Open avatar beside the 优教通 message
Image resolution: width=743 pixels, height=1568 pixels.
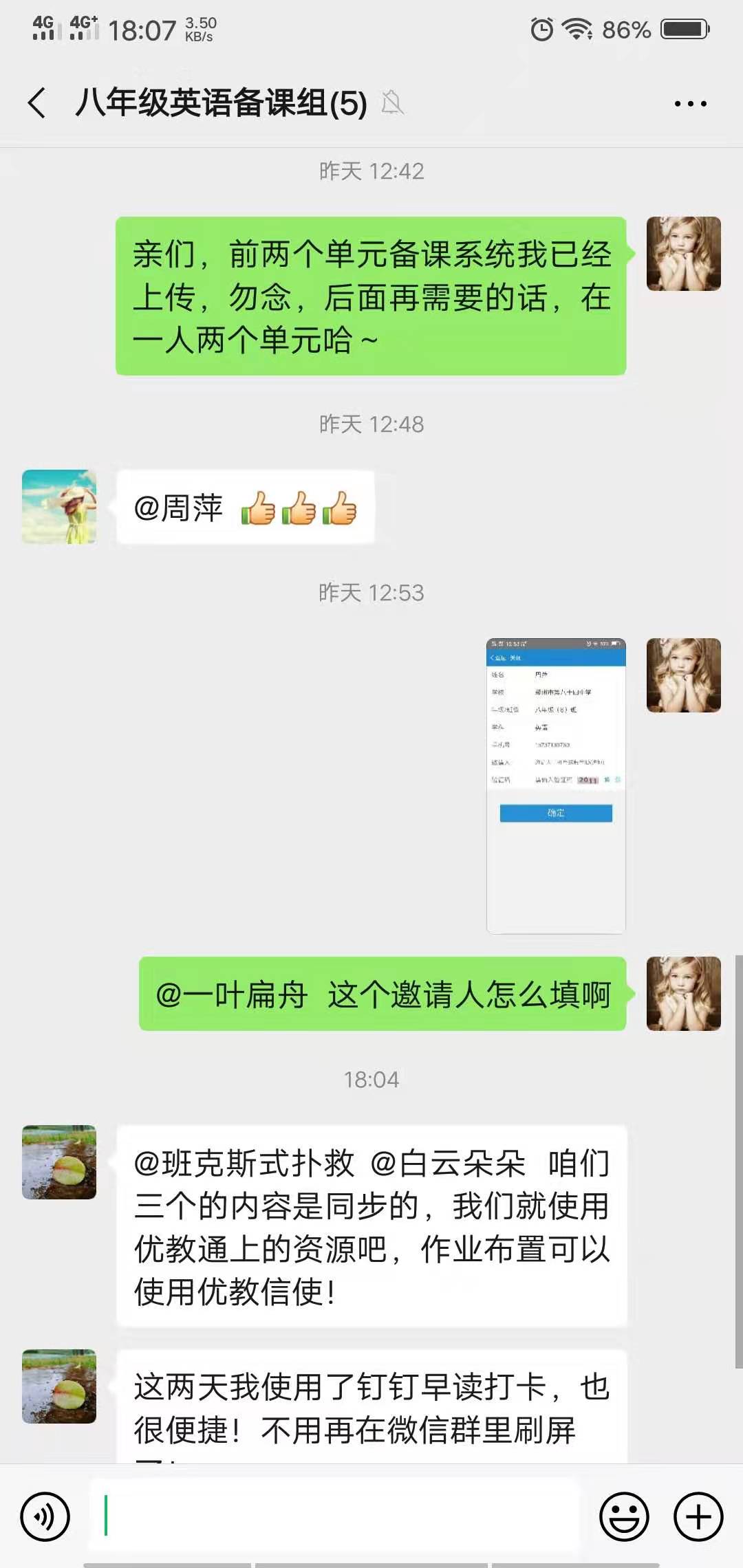(59, 1162)
